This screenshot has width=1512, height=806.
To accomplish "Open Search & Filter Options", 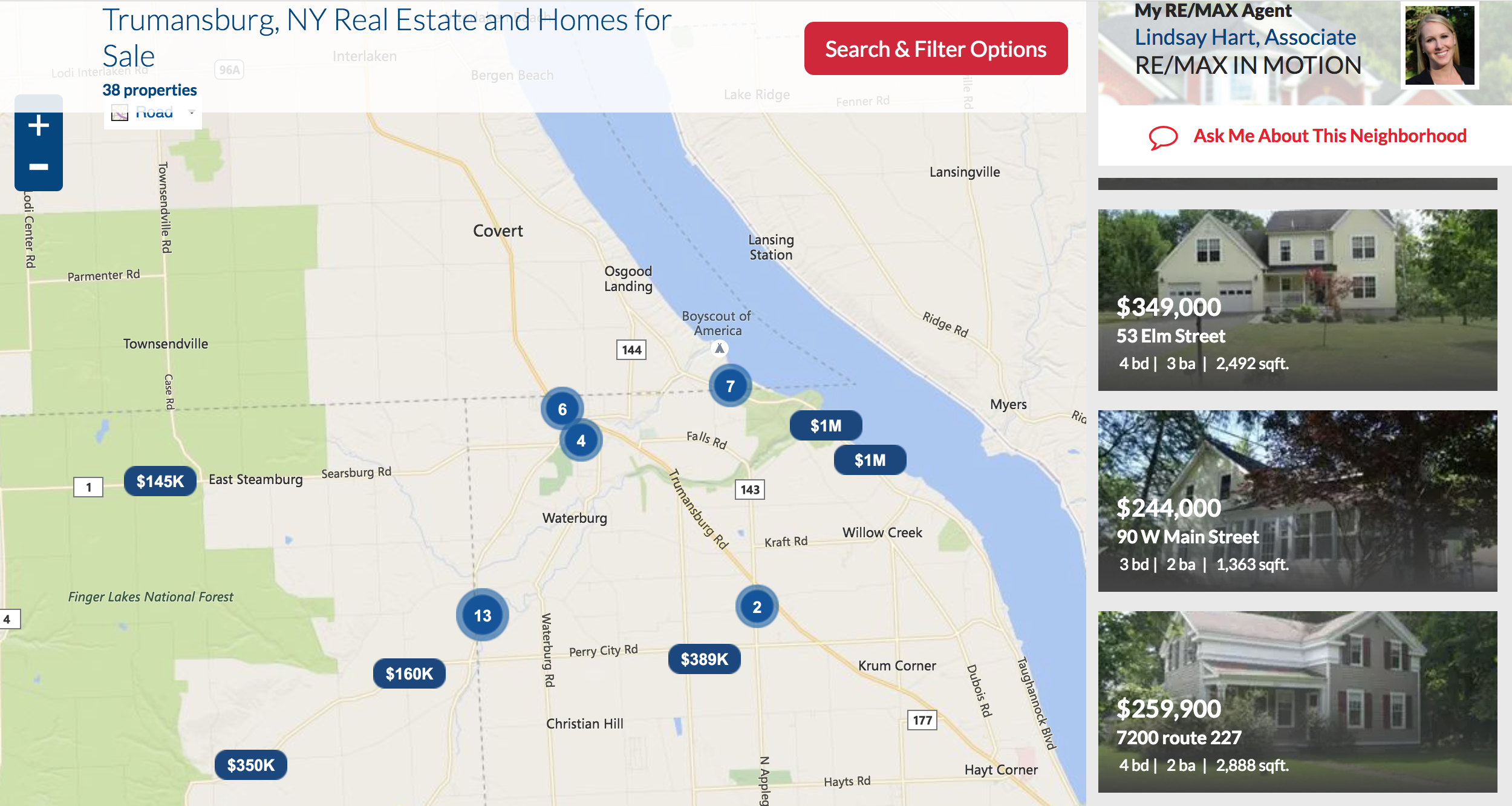I will (x=935, y=49).
